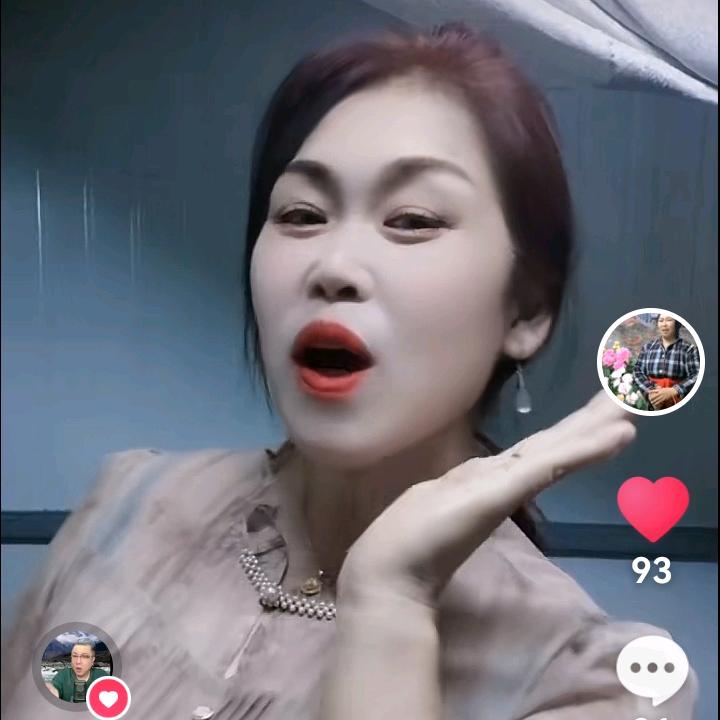720x720 pixels.
Task: Tap the small avatar with heart badge
Action: pyautogui.click(x=77, y=666)
